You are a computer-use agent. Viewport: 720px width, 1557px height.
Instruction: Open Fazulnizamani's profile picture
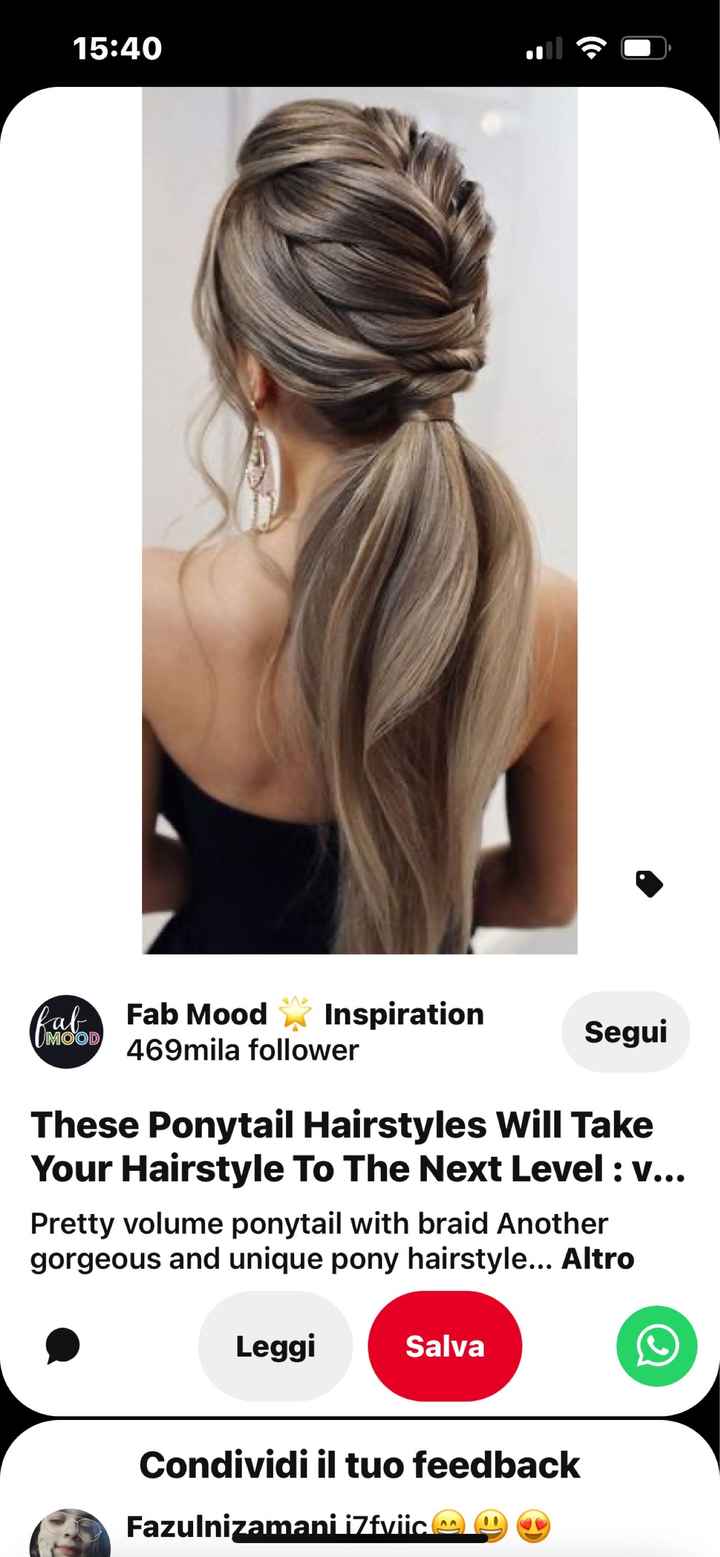pyautogui.click(x=70, y=1535)
